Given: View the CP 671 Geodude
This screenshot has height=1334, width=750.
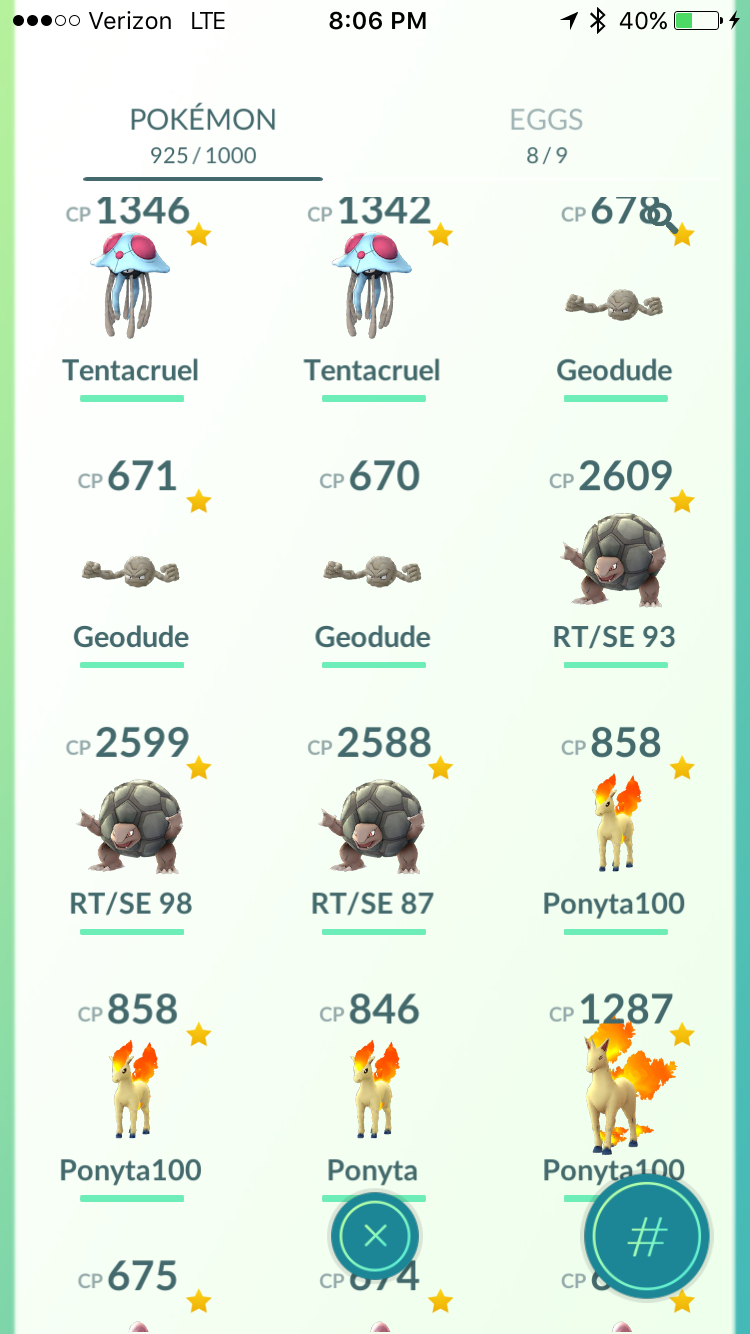Looking at the screenshot, I should coord(131,563).
